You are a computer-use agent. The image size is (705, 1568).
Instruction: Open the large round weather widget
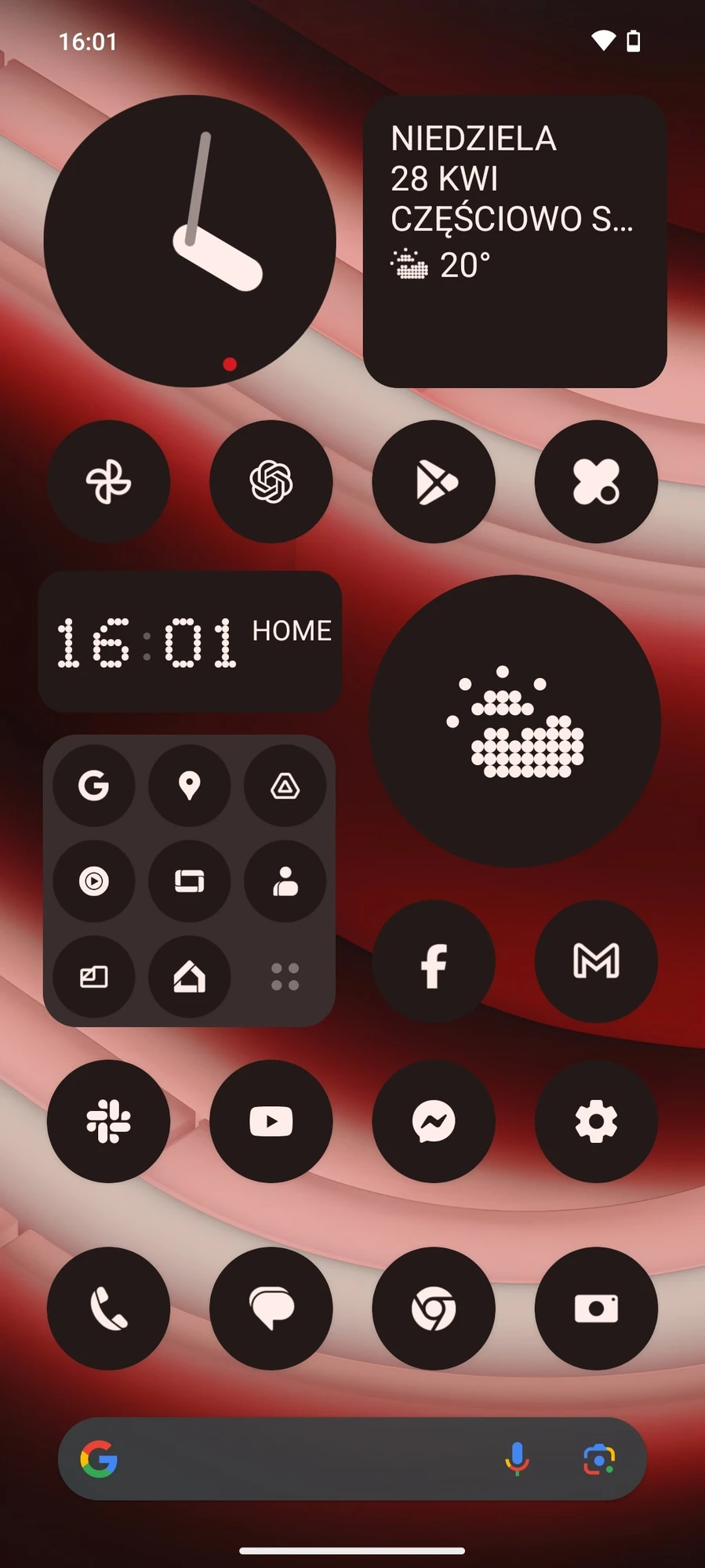(514, 721)
